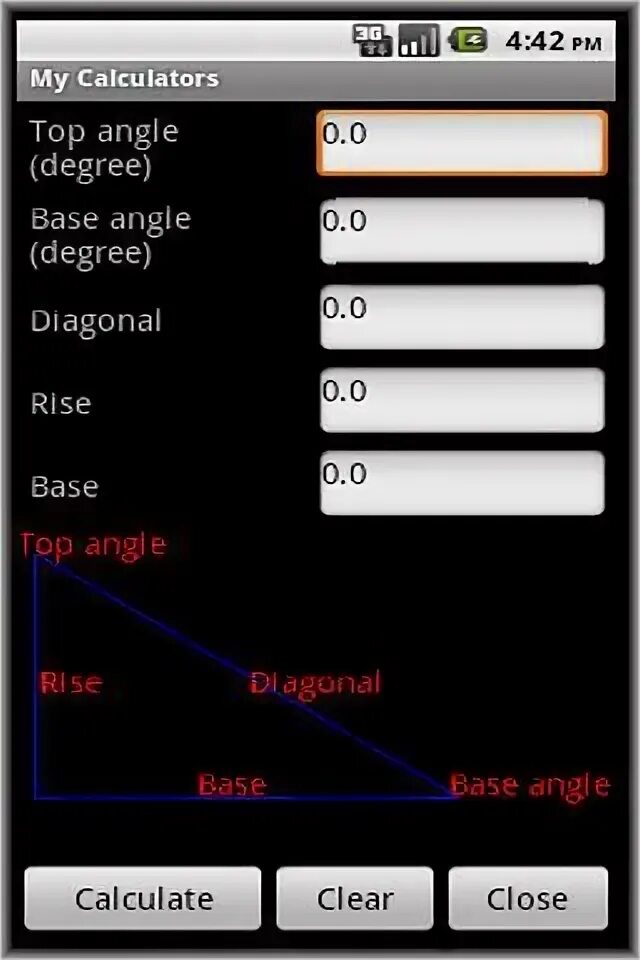Tap the Top angle input field
This screenshot has width=640, height=960.
[461, 143]
